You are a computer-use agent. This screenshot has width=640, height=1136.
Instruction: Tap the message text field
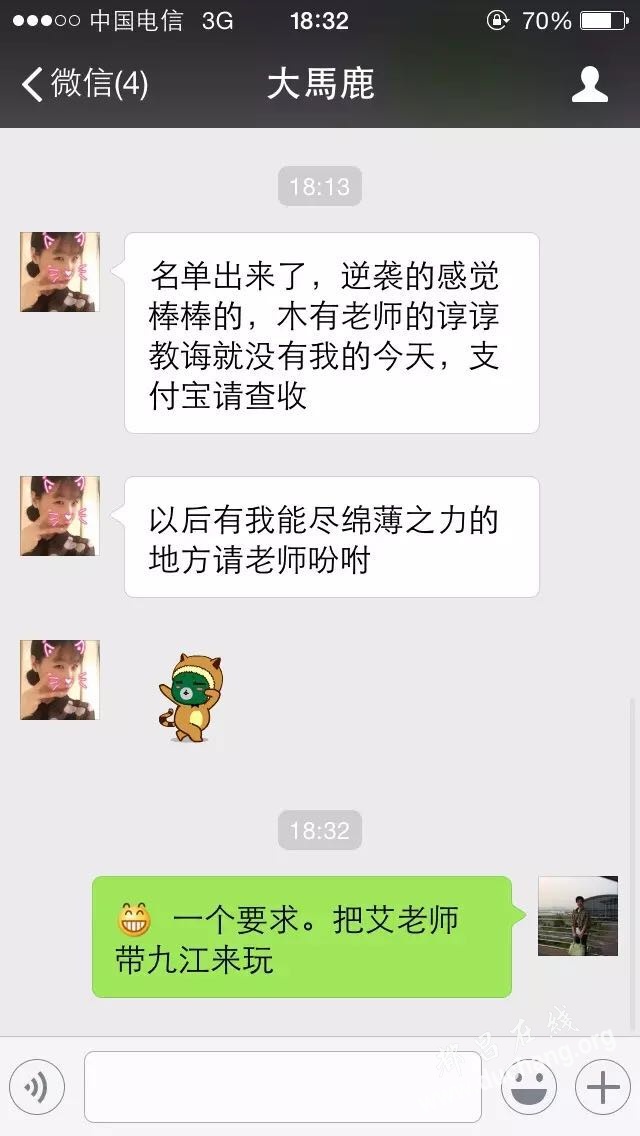coord(282,1087)
